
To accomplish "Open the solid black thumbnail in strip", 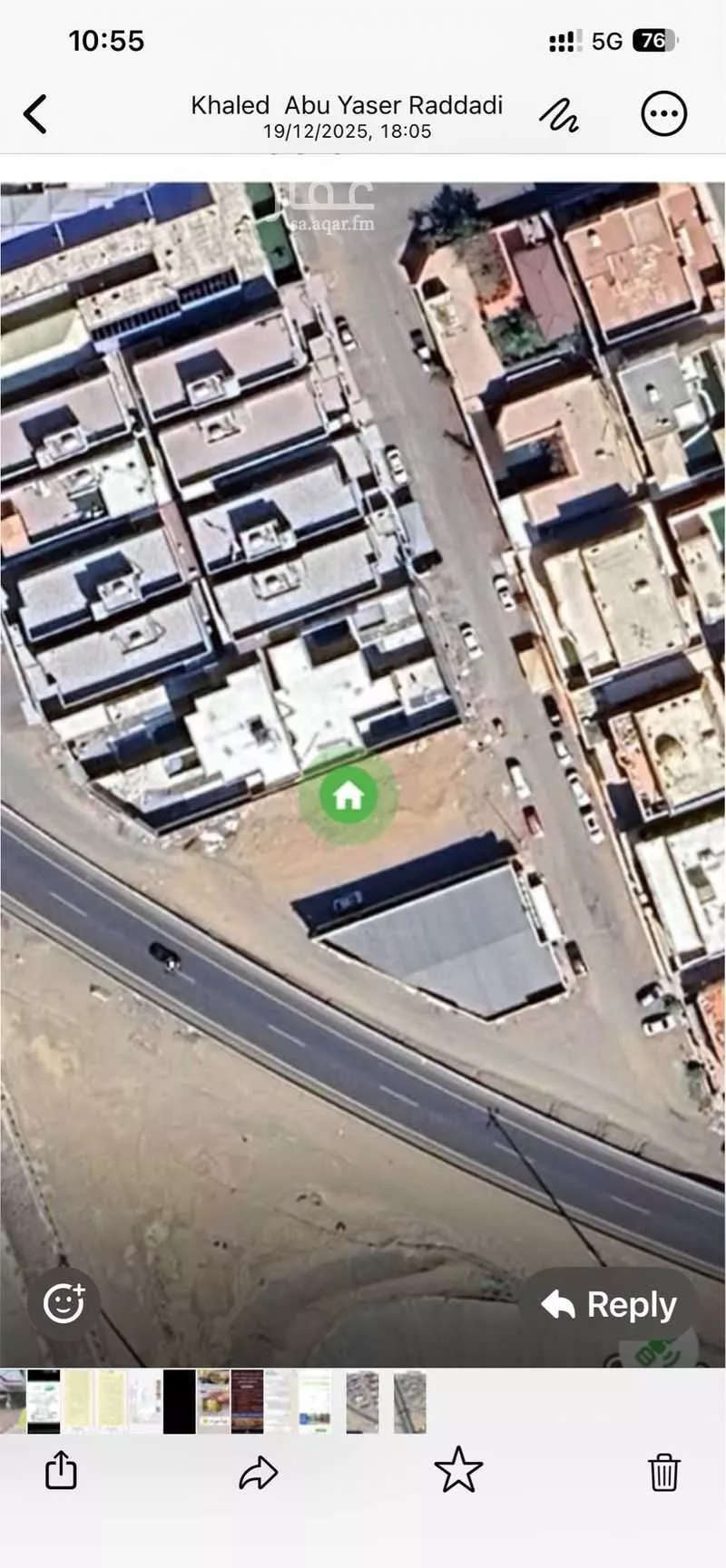I will (179, 1401).
